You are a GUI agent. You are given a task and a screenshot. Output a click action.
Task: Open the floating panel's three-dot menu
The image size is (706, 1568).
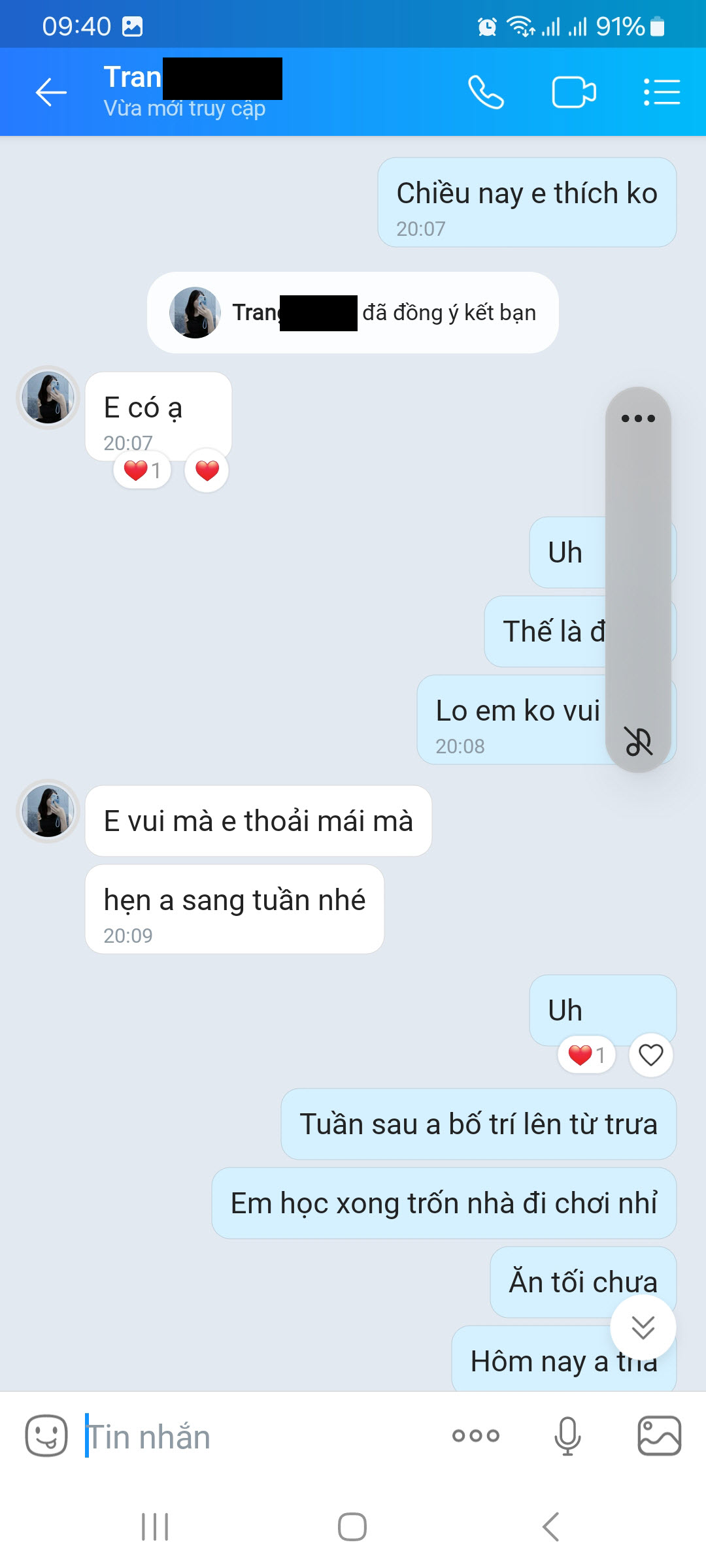point(638,419)
